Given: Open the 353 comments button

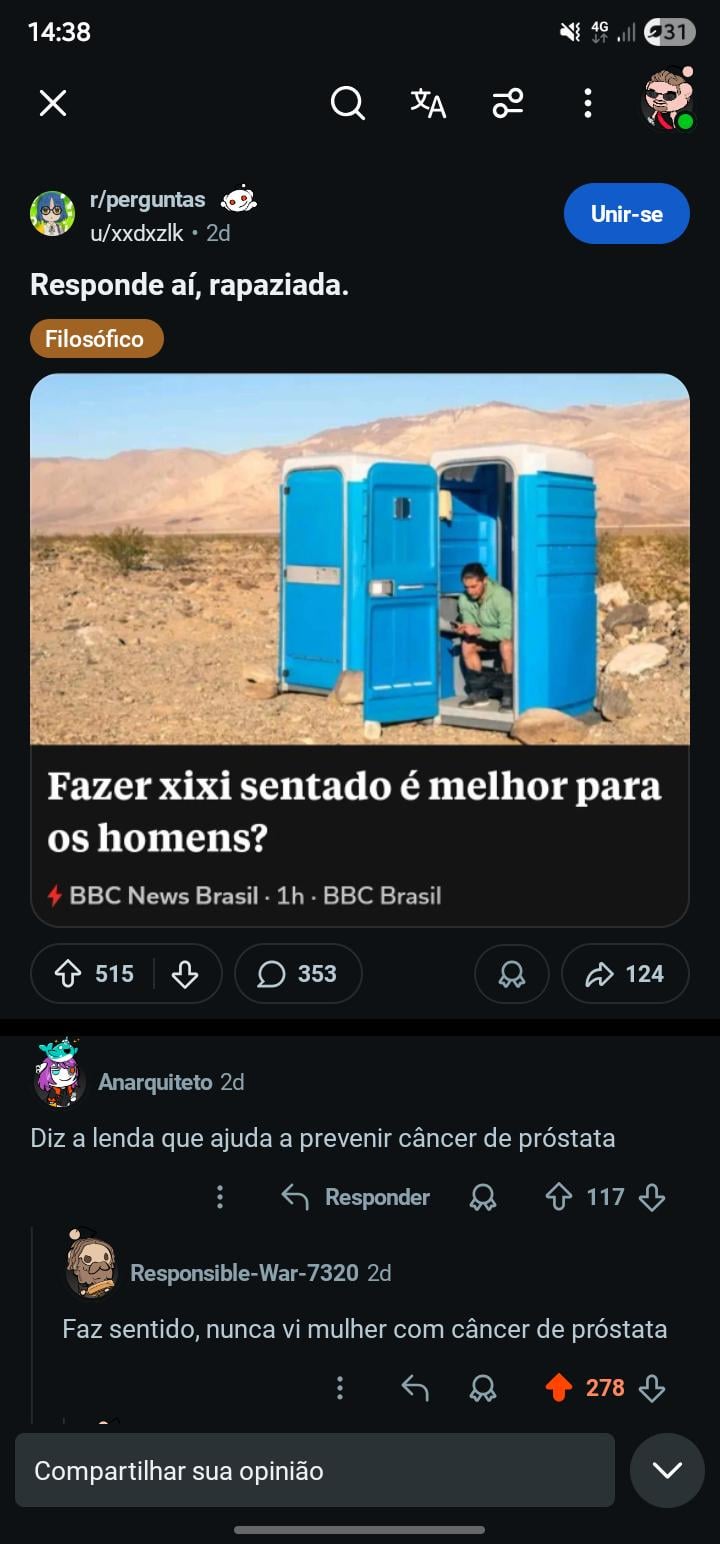Looking at the screenshot, I should click(298, 974).
